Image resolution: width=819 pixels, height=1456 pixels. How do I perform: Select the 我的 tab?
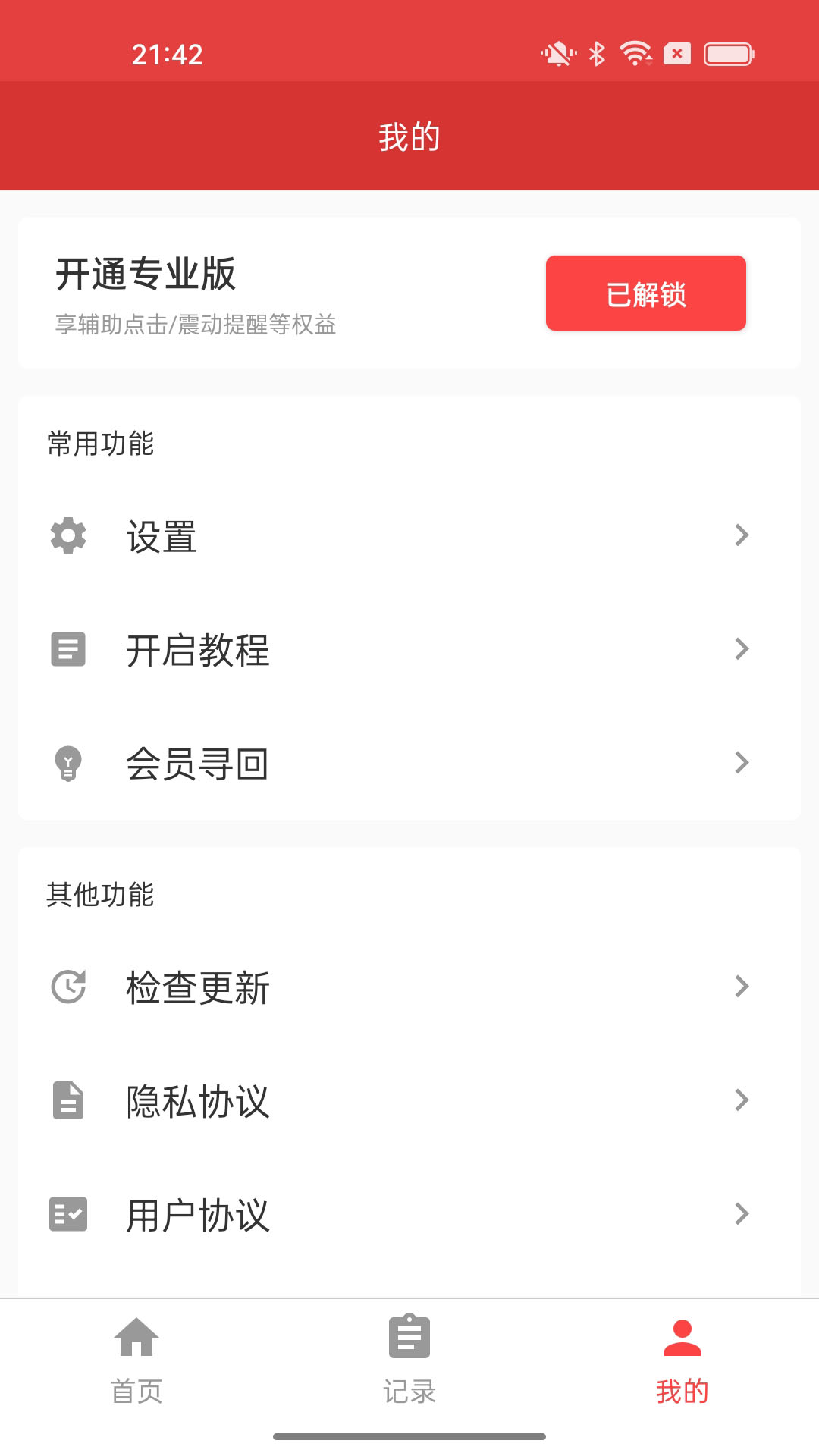(682, 1360)
